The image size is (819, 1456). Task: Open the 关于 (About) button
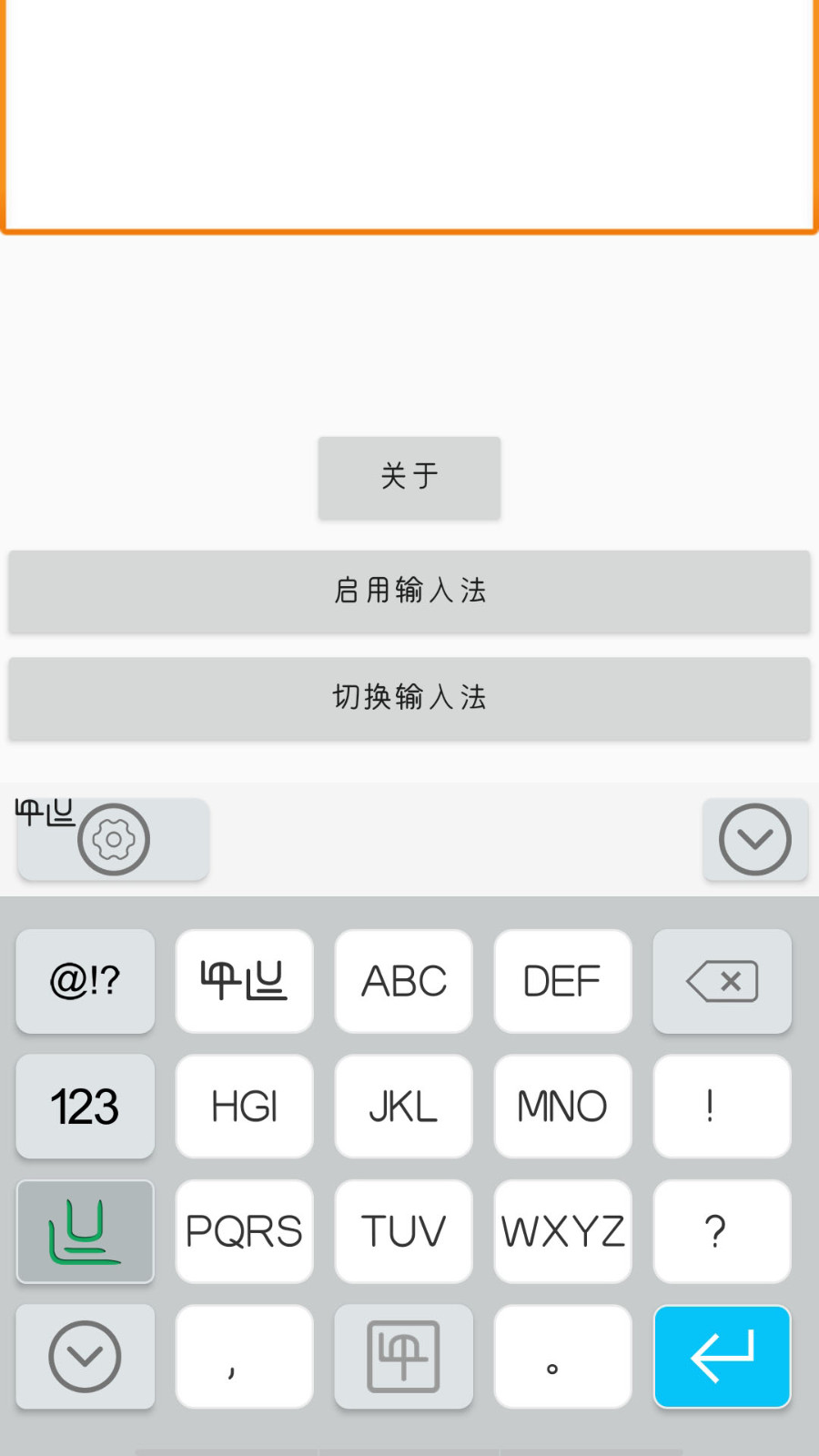click(x=409, y=478)
